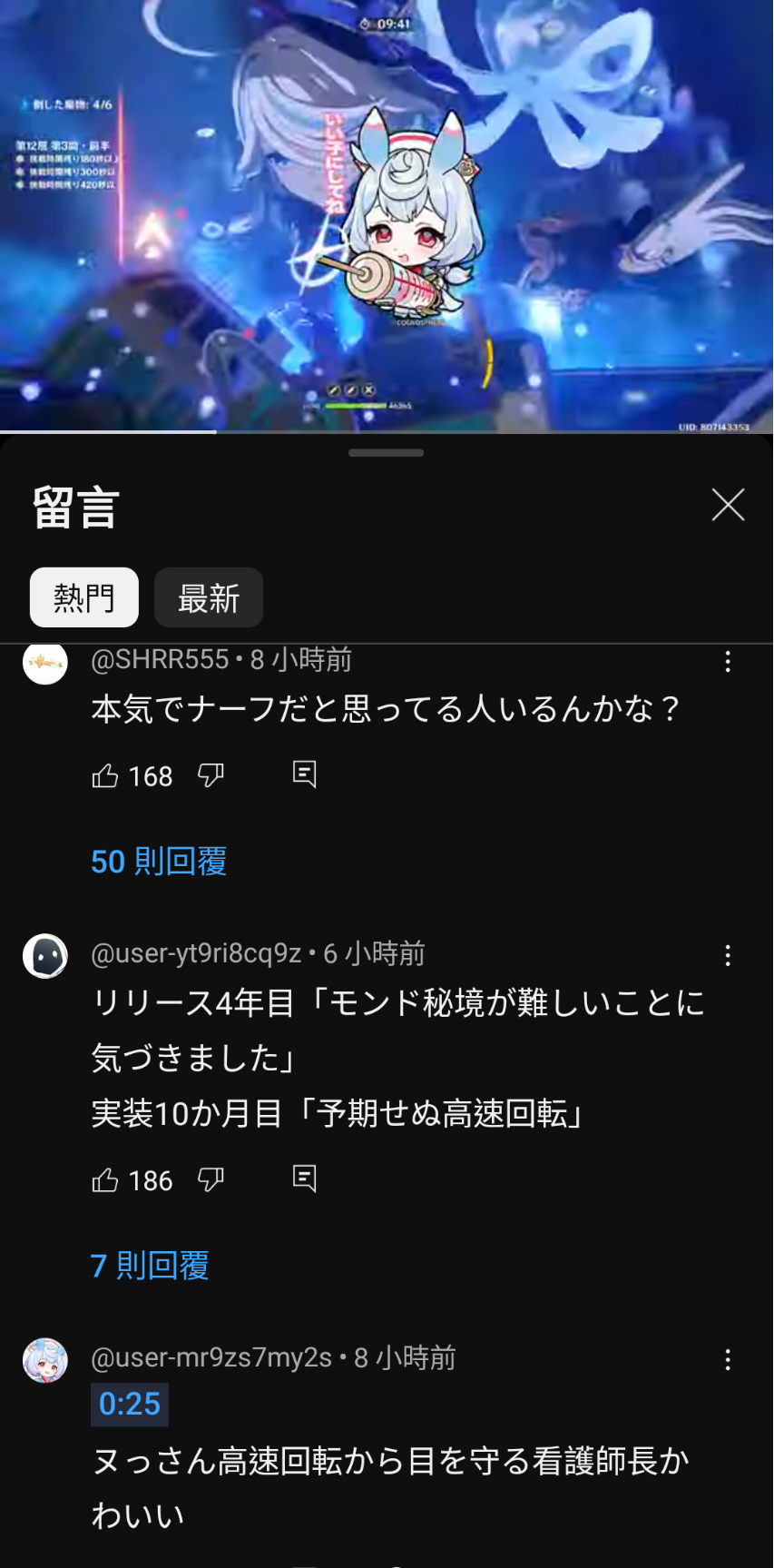Open options menu for @user-yt9ri8cq9z's comment
This screenshot has height=1568, width=774.
pyautogui.click(x=728, y=955)
